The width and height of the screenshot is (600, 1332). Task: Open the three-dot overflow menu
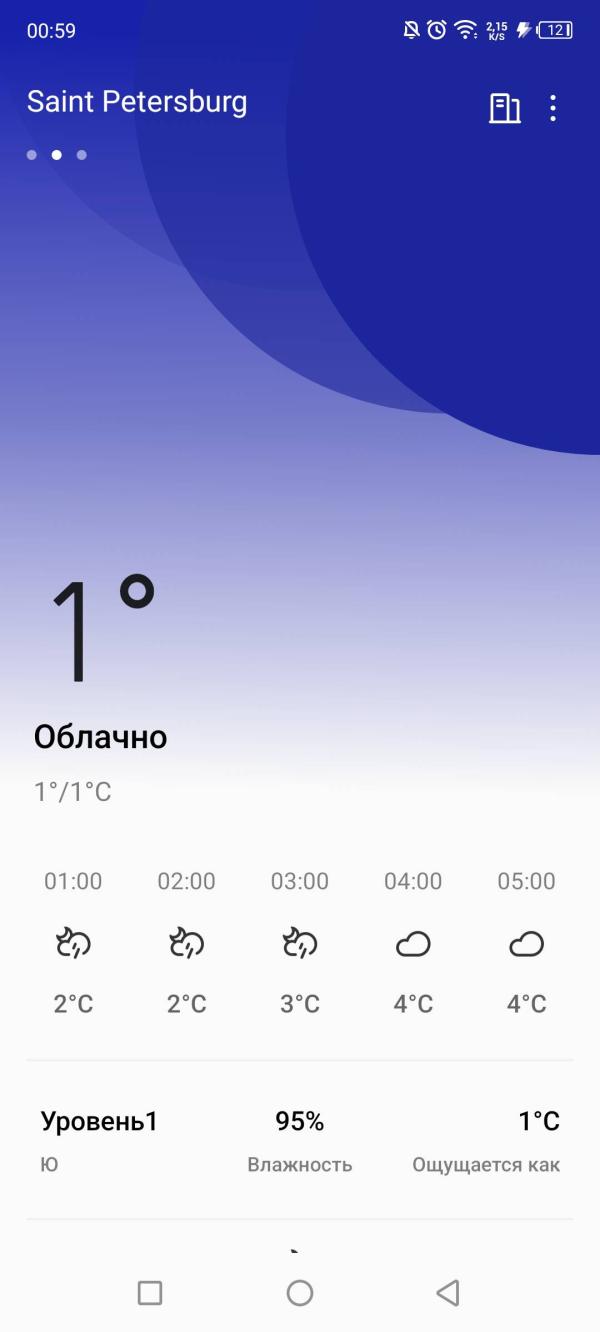coord(553,108)
